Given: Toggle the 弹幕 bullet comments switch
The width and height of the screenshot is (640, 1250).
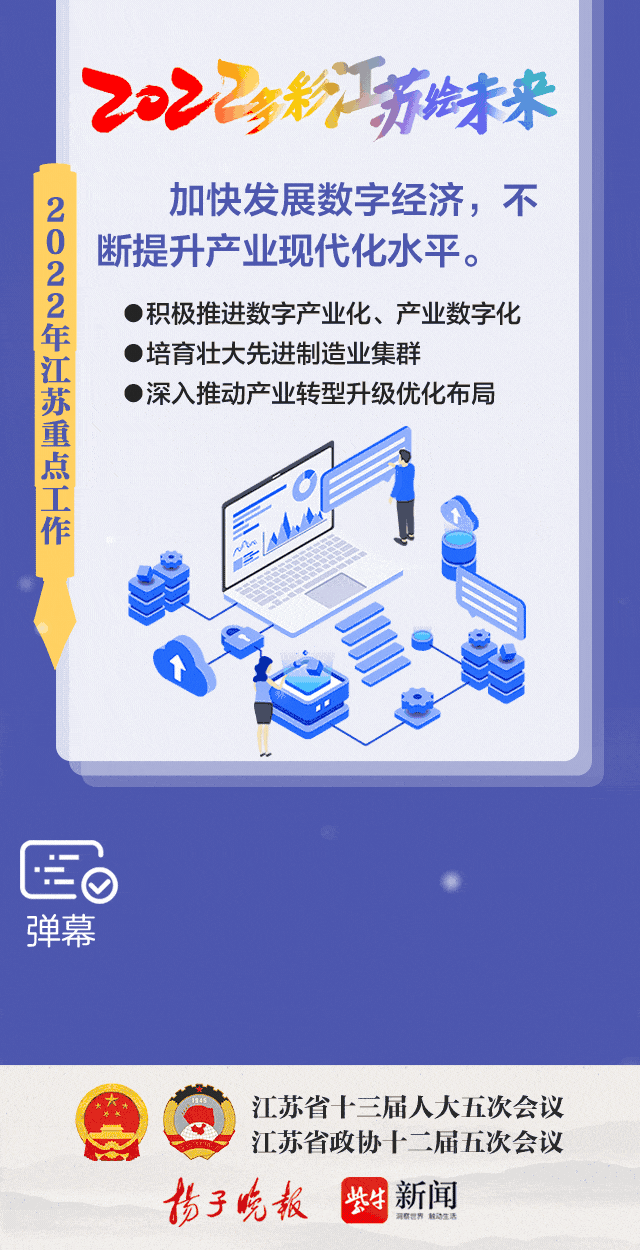Looking at the screenshot, I should click(67, 873).
